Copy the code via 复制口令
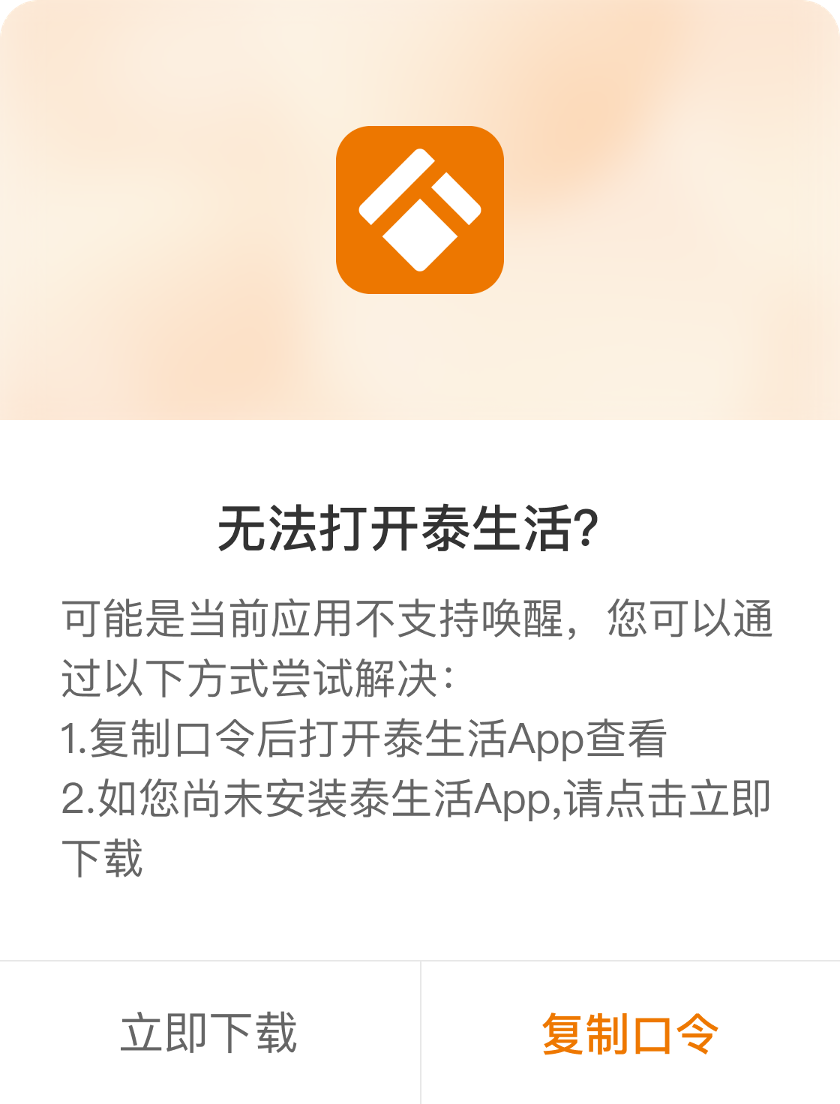Viewport: 840px width, 1104px height. point(630,1033)
